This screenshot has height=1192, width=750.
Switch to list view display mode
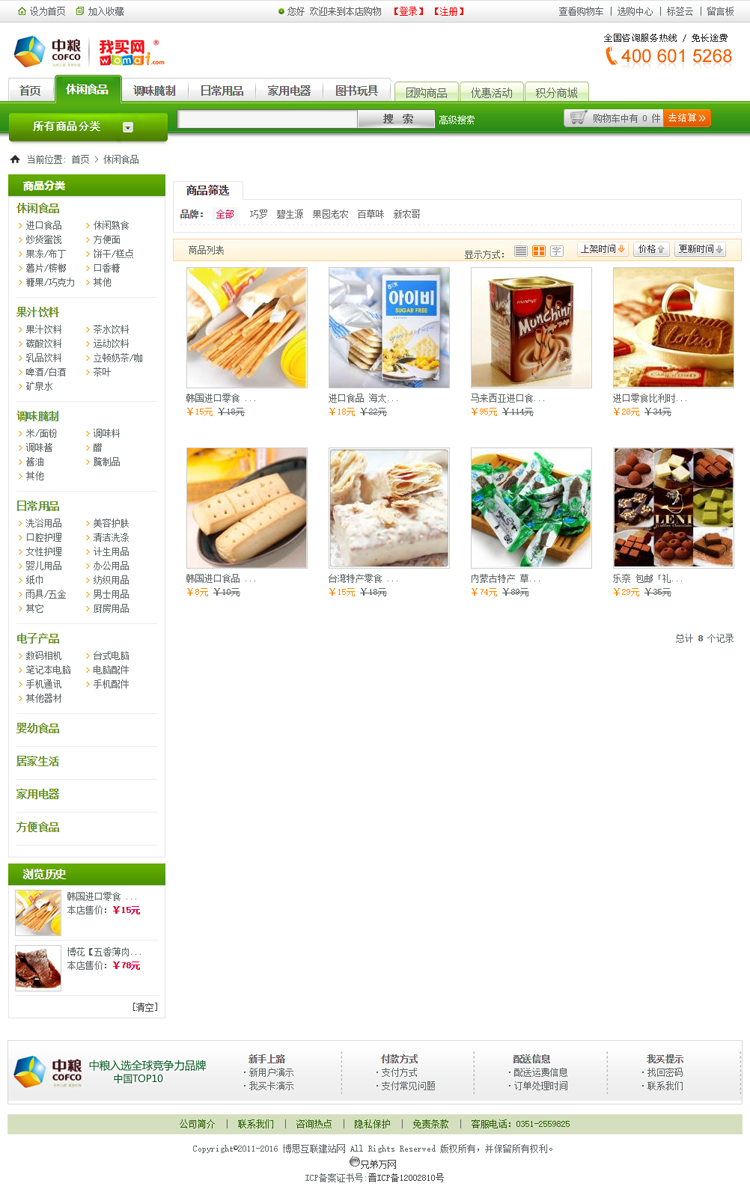click(520, 250)
